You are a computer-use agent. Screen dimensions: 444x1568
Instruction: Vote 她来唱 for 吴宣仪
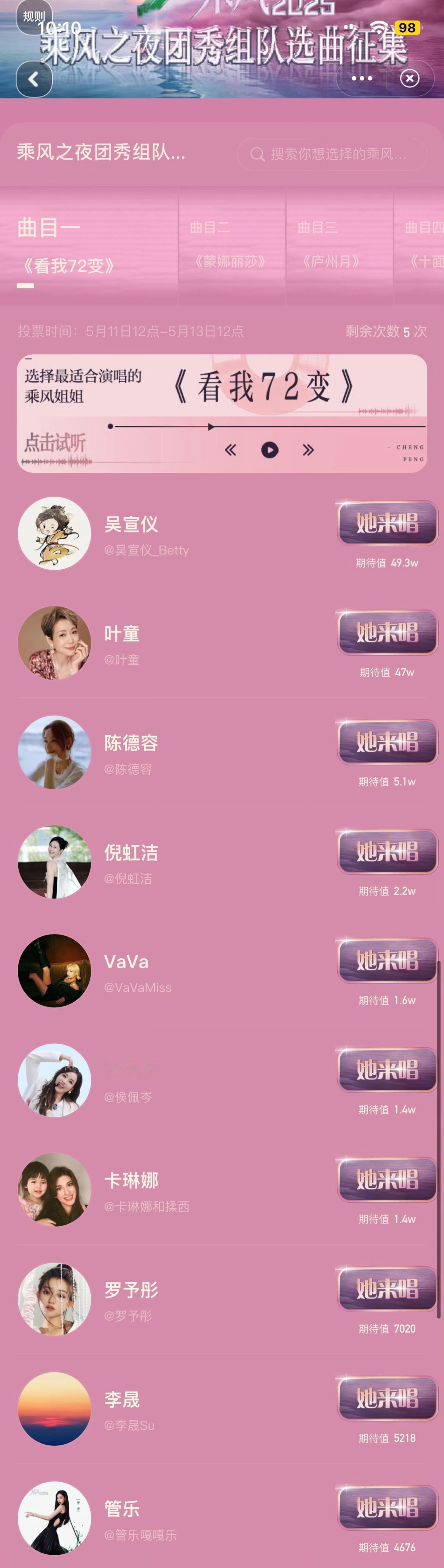(387, 523)
